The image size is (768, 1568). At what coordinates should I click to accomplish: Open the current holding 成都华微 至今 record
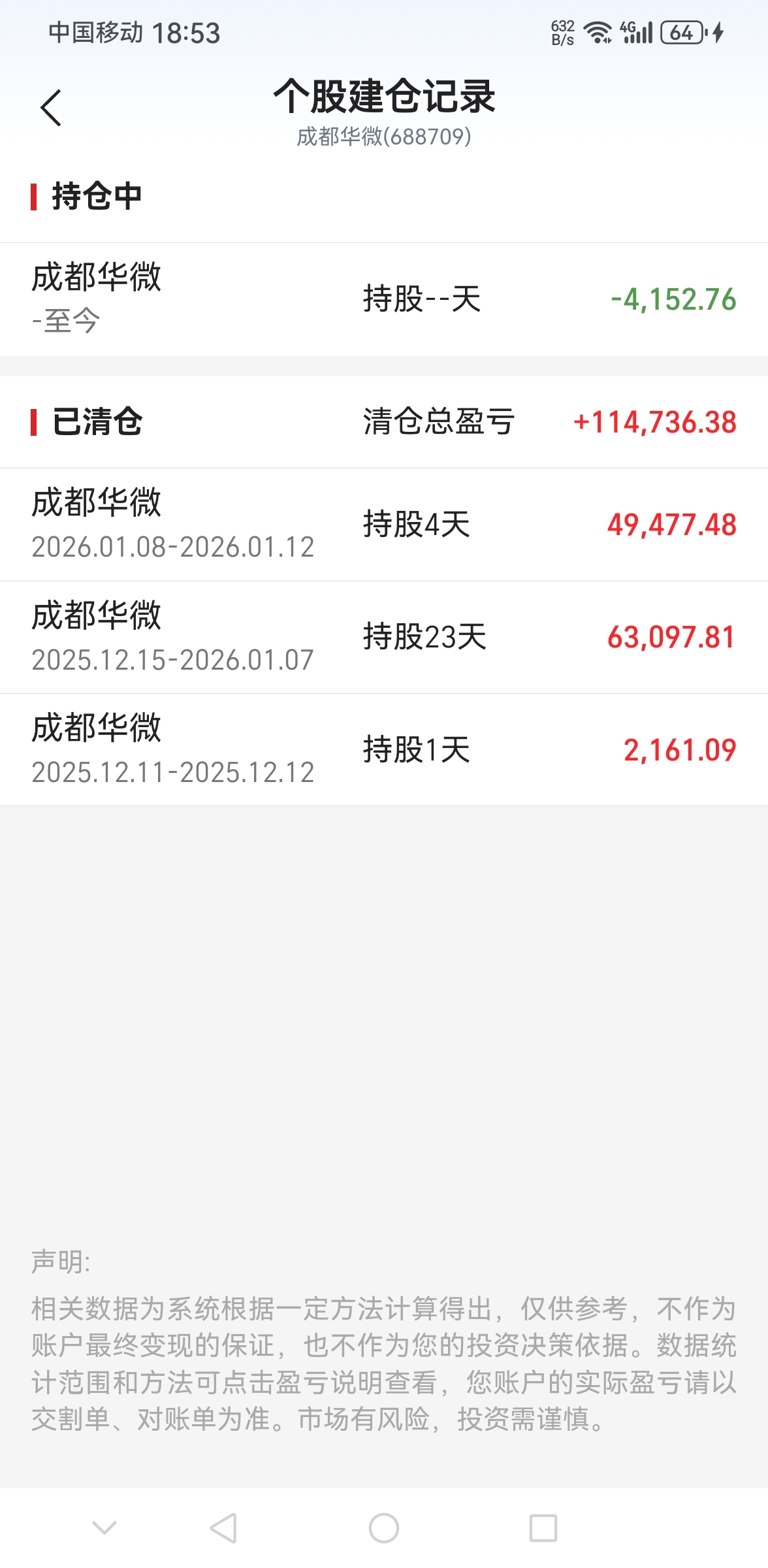[384, 299]
